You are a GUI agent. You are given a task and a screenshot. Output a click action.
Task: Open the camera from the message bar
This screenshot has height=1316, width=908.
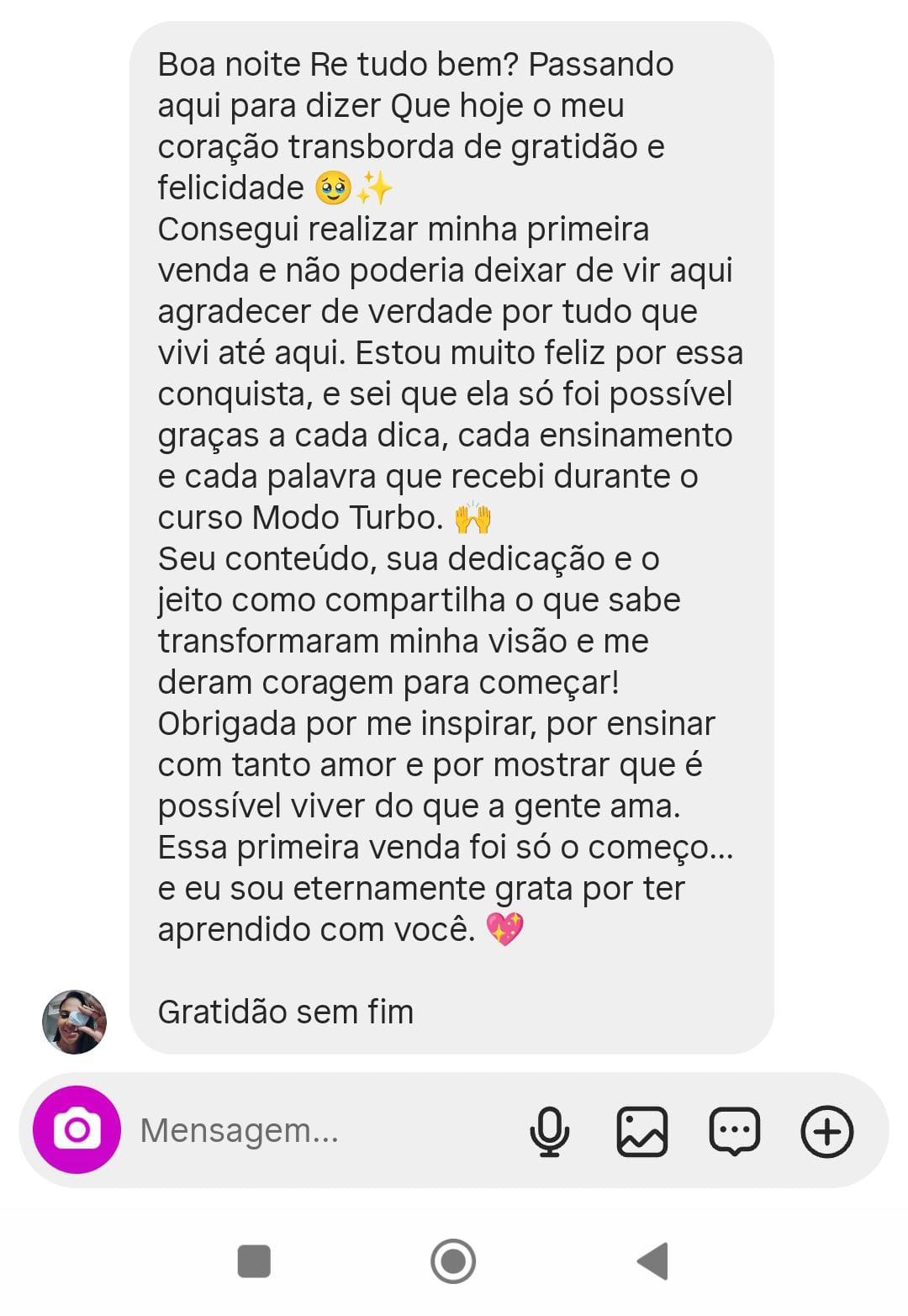[77, 1129]
